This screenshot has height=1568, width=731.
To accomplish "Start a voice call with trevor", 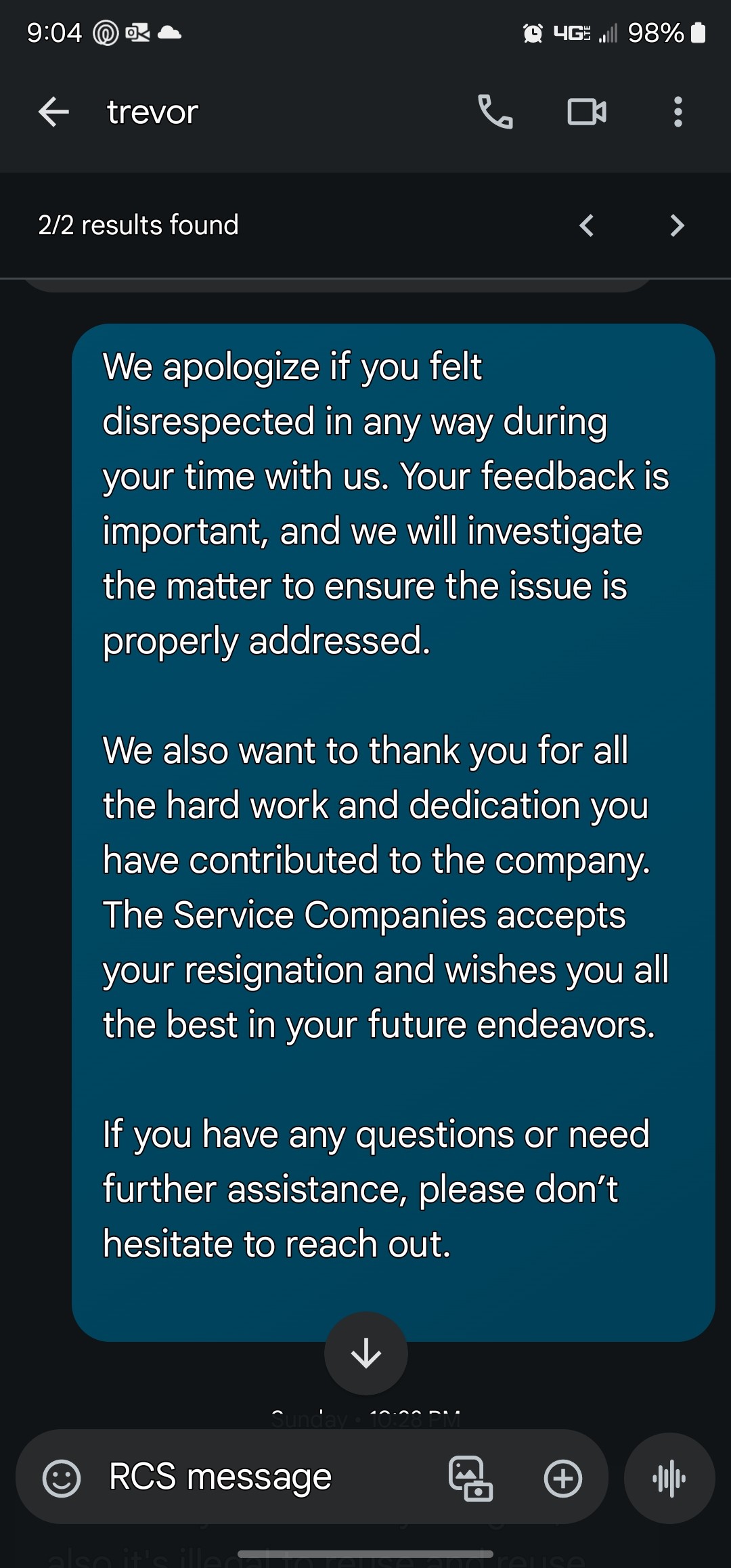I will point(495,112).
